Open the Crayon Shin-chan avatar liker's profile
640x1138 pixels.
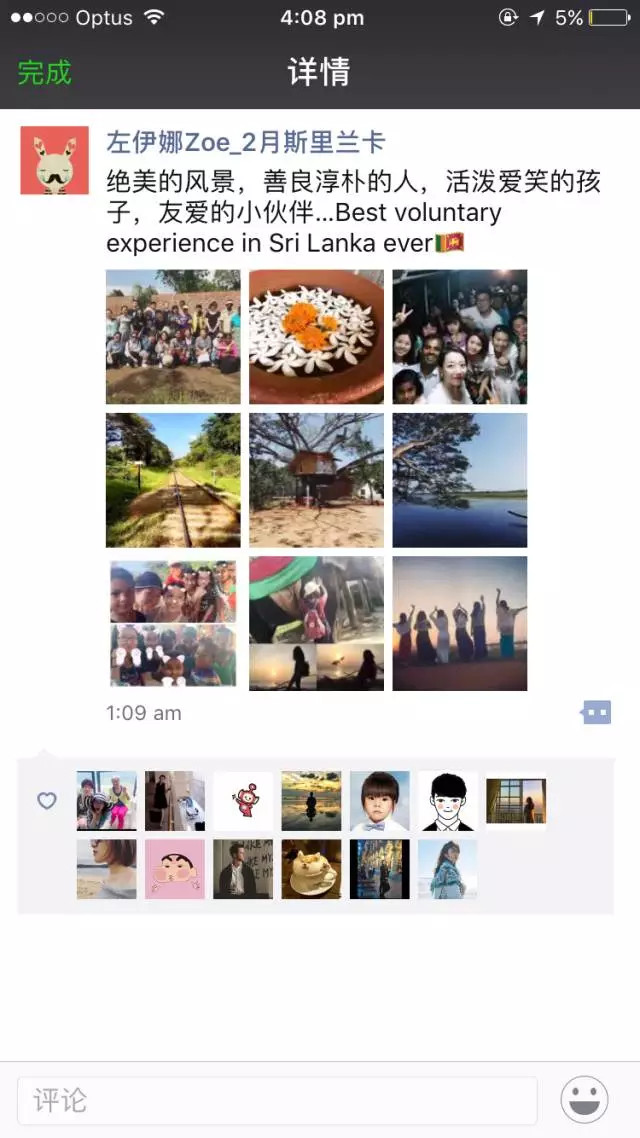(175, 868)
